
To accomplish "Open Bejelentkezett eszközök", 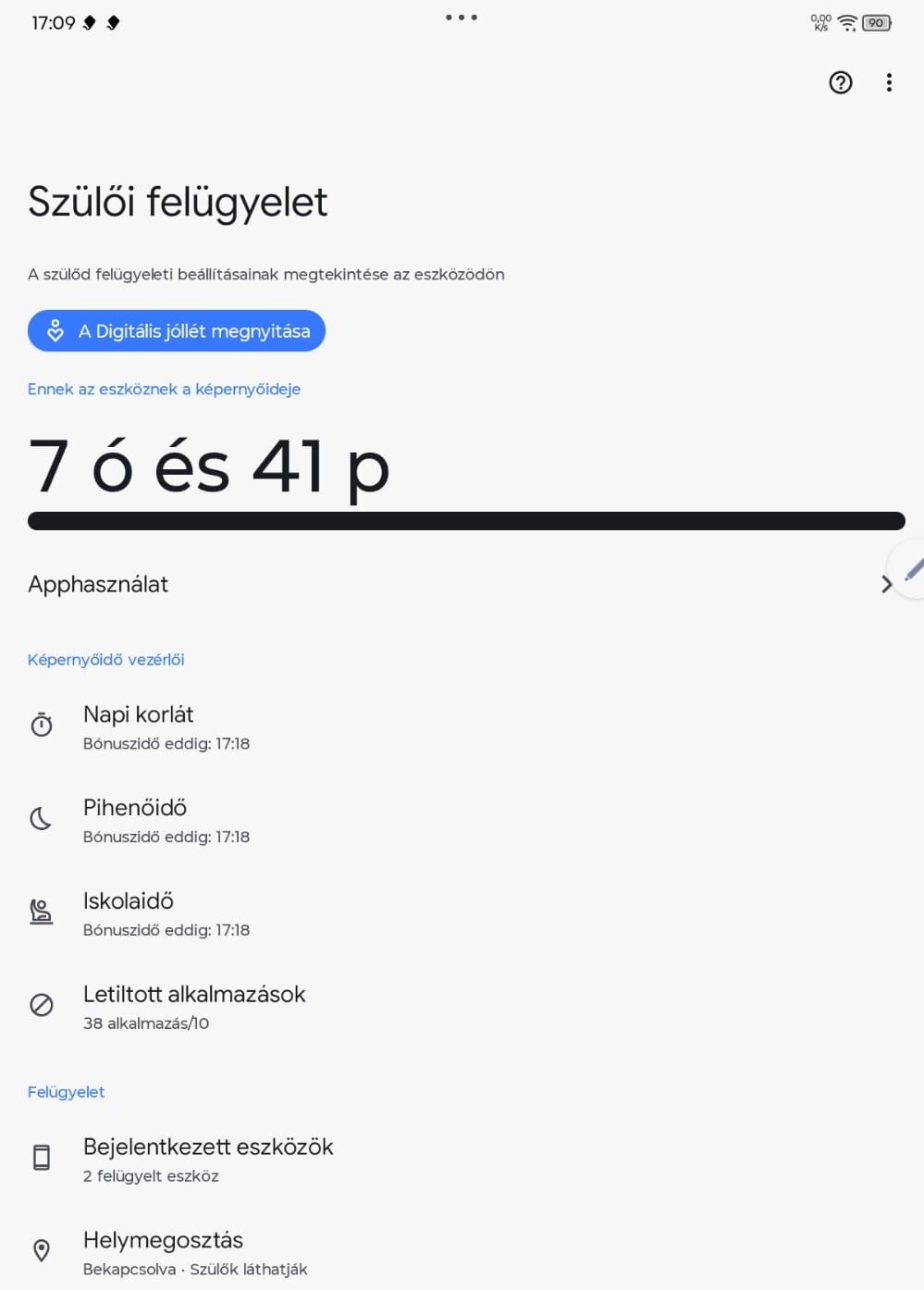I will (208, 1159).
